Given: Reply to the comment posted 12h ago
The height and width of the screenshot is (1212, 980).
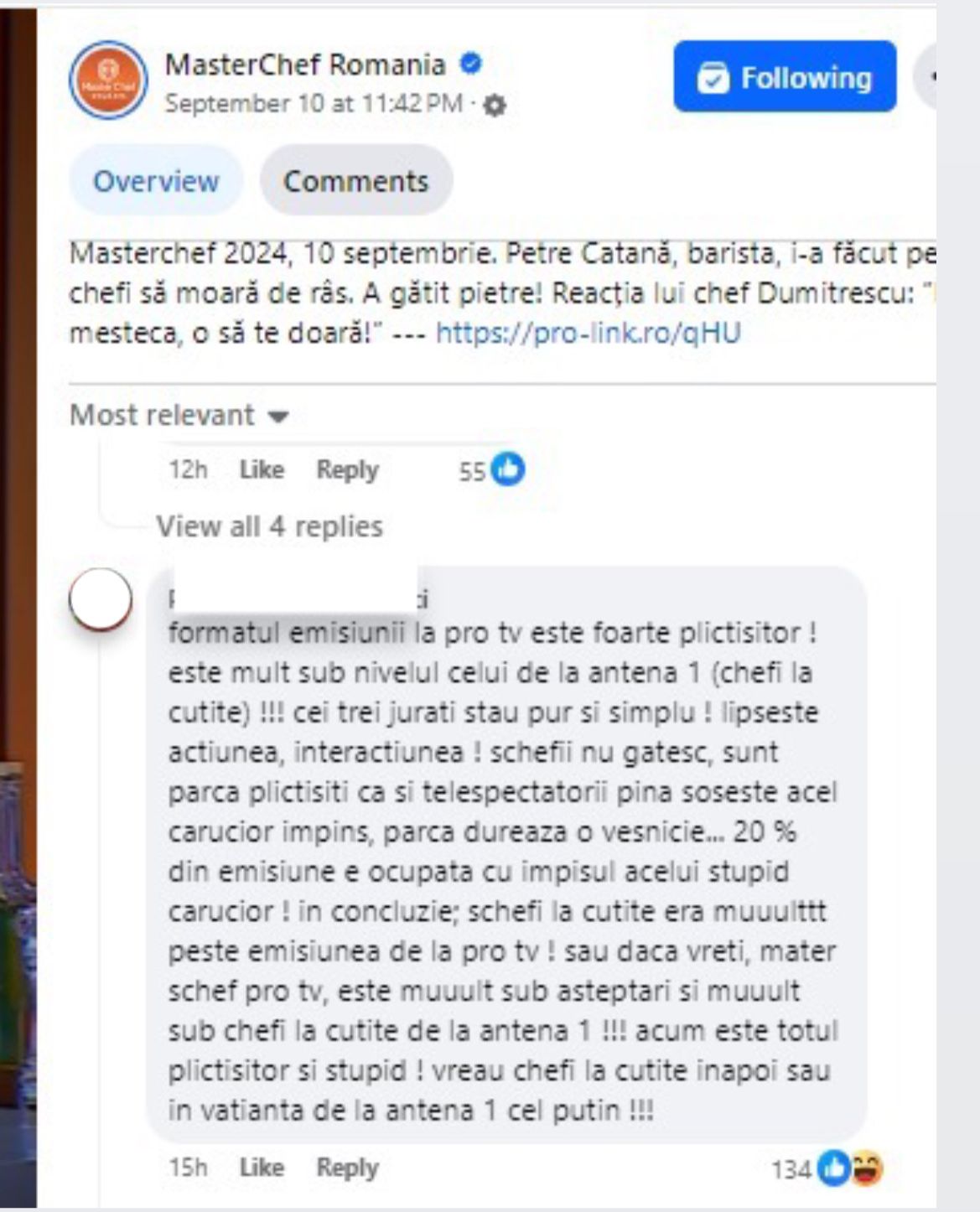Looking at the screenshot, I should (347, 469).
